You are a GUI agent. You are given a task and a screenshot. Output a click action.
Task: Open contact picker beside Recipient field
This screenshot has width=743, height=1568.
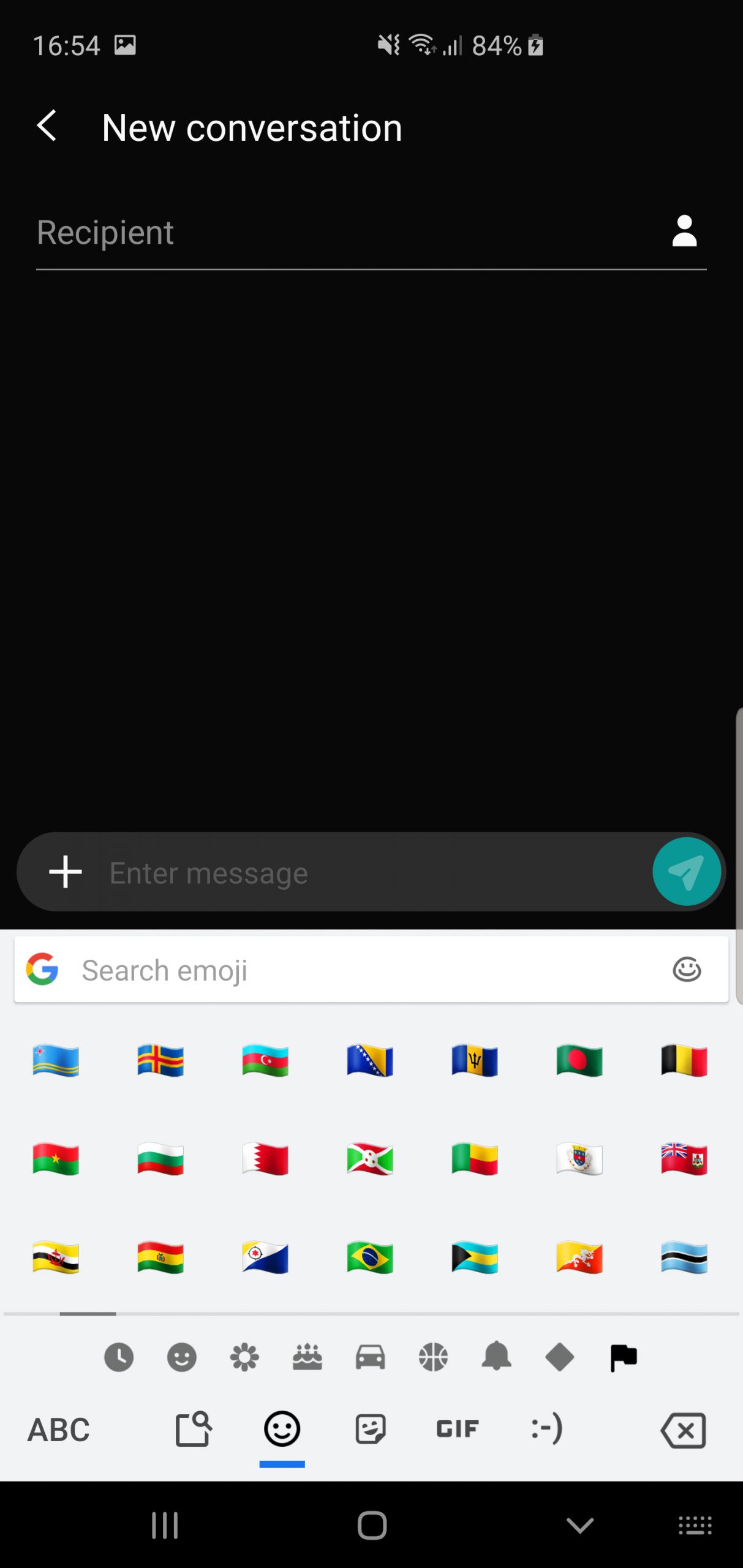point(684,231)
